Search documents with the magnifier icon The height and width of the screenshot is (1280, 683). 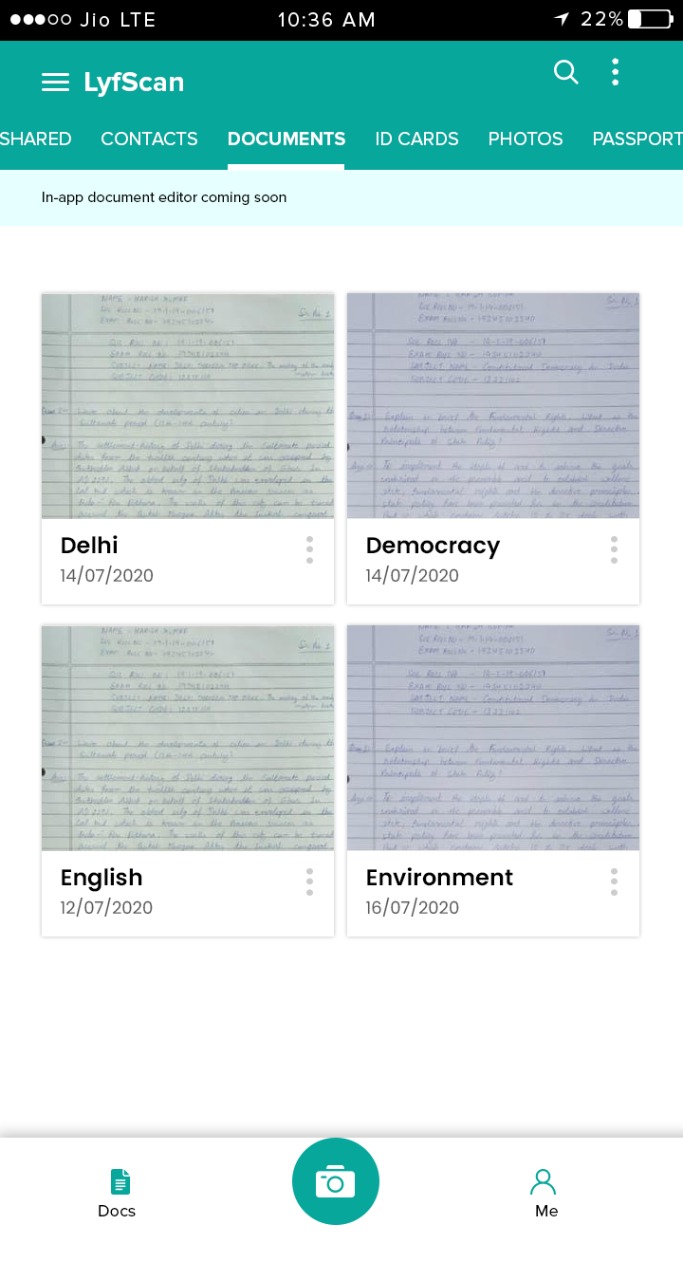[x=566, y=72]
